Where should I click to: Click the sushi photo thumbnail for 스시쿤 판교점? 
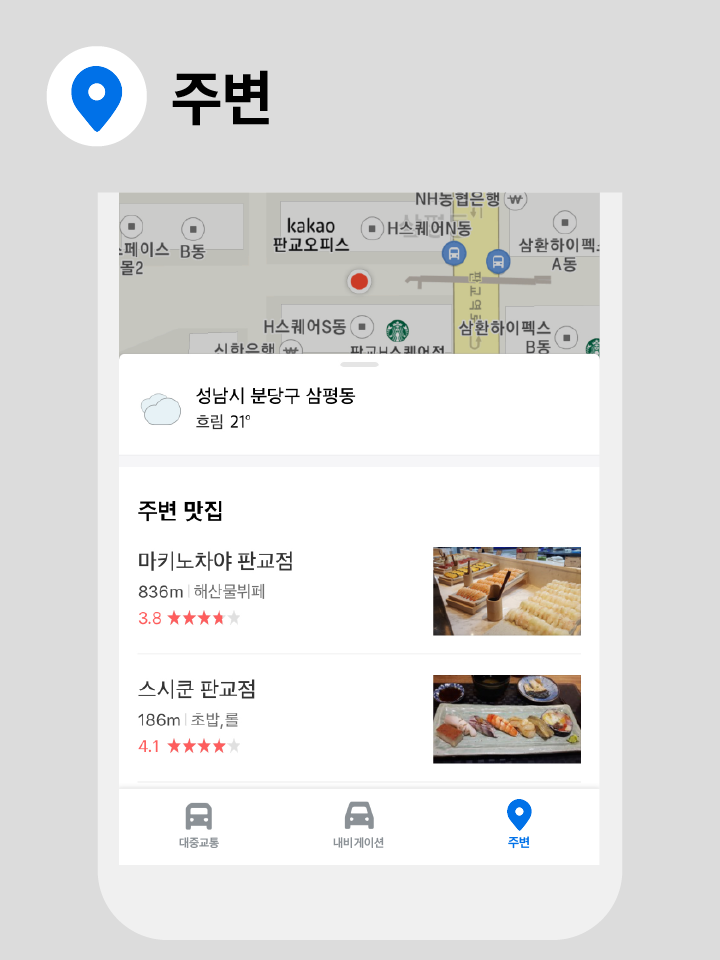pyautogui.click(x=506, y=718)
